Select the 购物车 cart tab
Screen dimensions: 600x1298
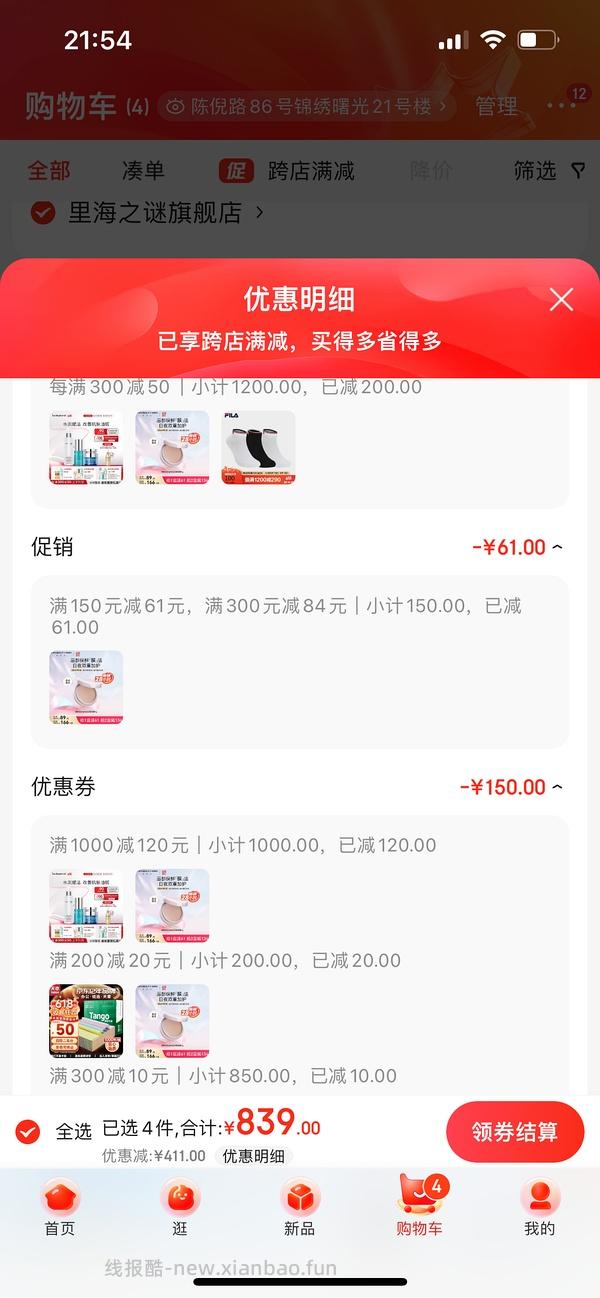(419, 1207)
